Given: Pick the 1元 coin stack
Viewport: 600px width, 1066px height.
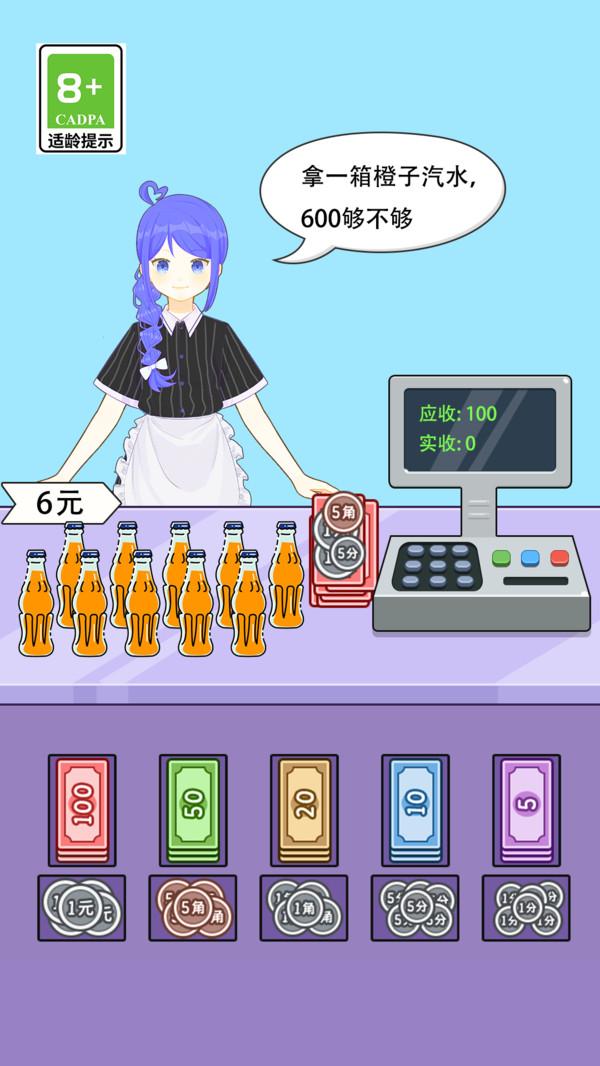Looking at the screenshot, I should click(82, 907).
